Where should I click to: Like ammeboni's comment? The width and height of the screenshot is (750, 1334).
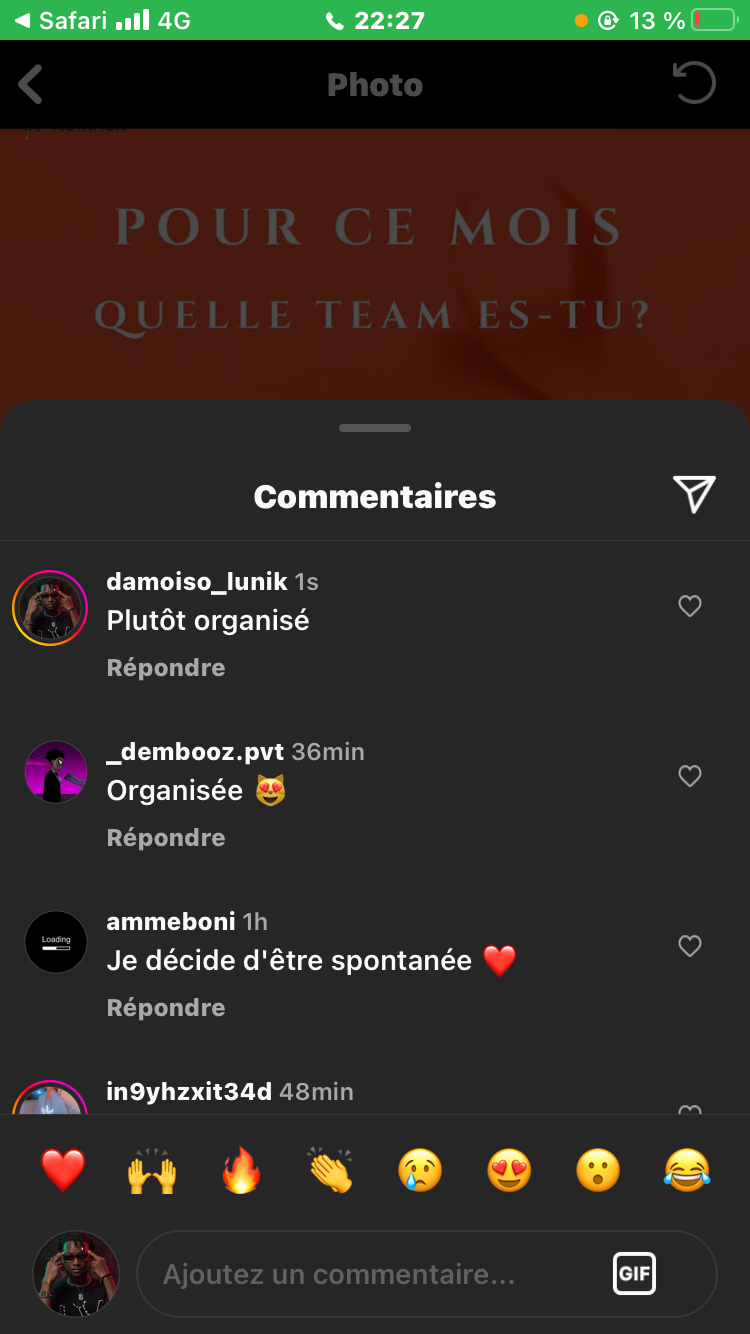pos(690,946)
